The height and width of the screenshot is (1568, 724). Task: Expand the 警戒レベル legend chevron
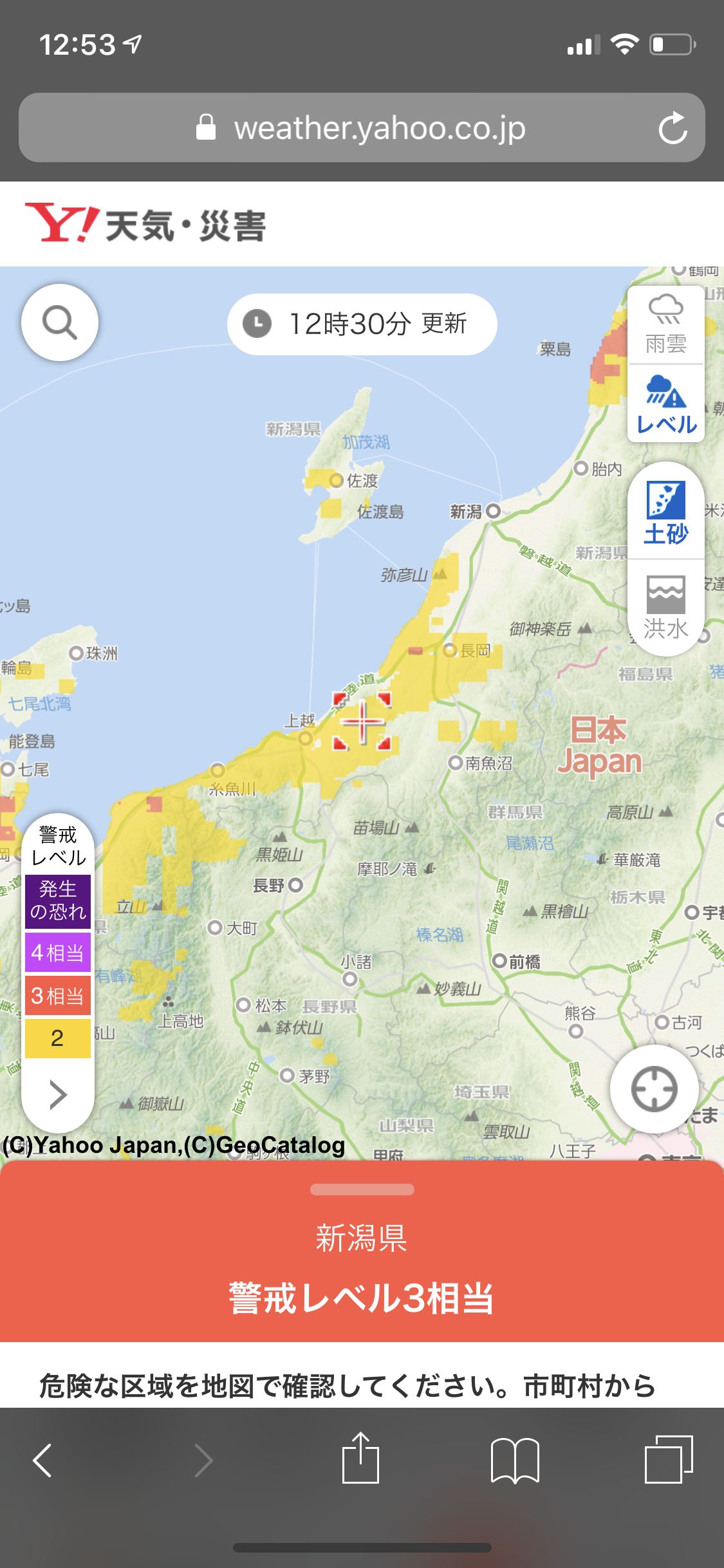click(x=58, y=1094)
